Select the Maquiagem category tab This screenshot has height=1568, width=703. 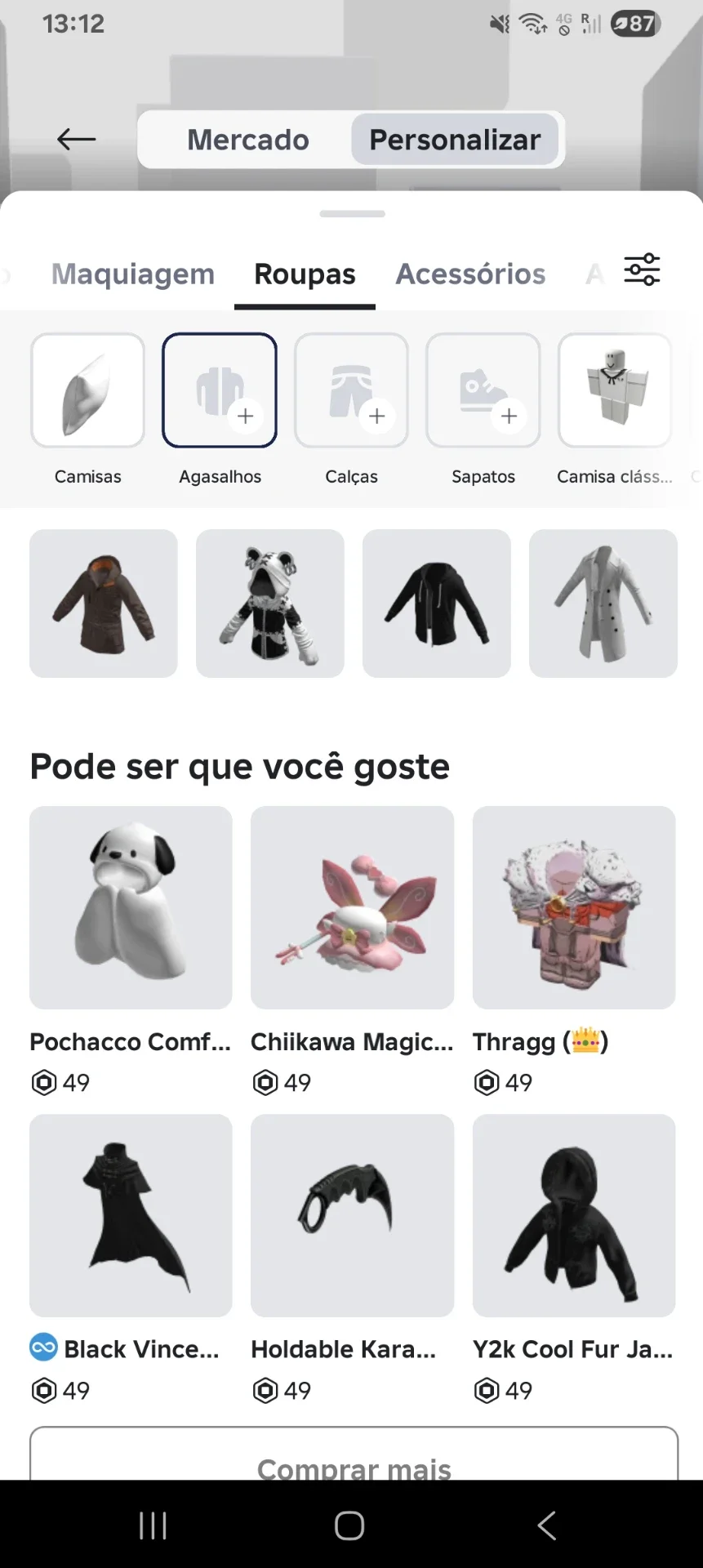tap(133, 274)
